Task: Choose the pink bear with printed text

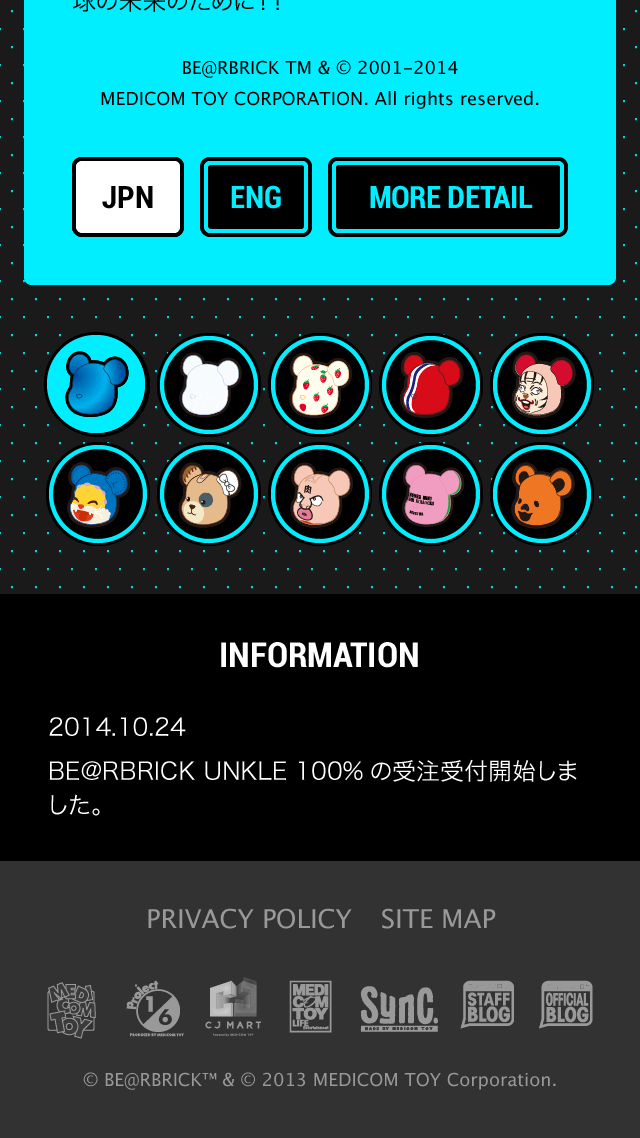Action: 431,494
